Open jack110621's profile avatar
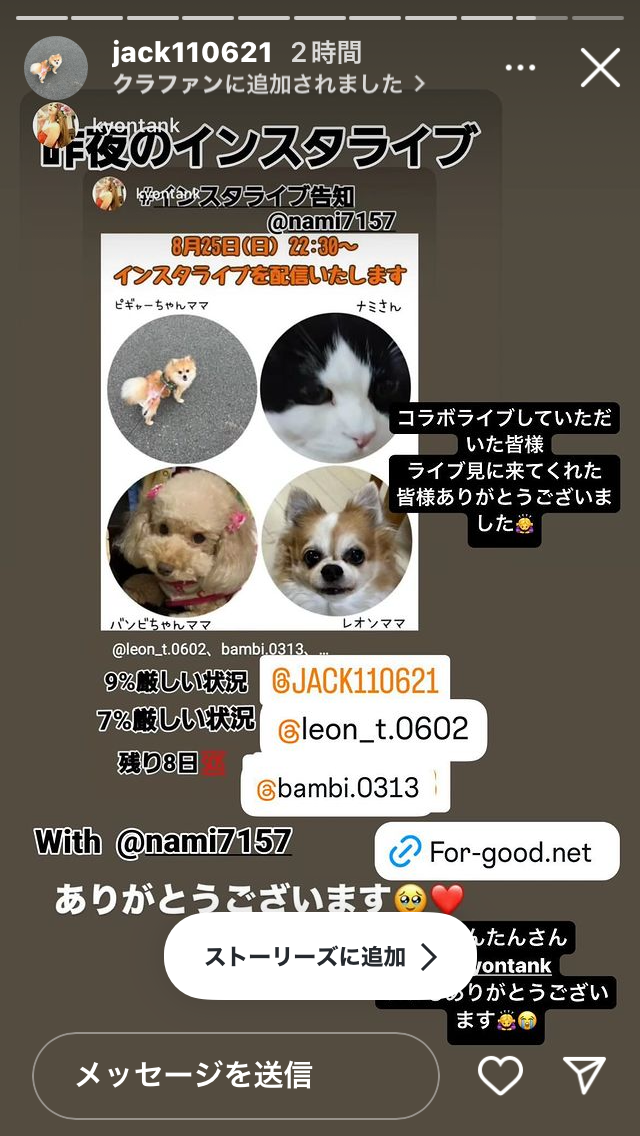 click(56, 68)
